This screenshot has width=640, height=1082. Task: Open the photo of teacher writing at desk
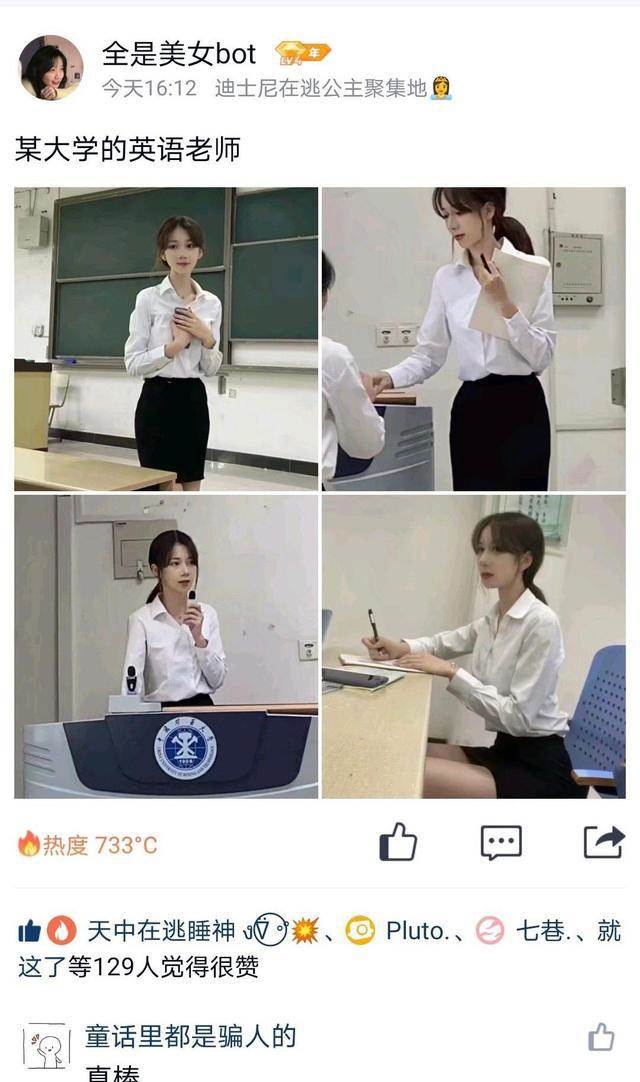474,646
